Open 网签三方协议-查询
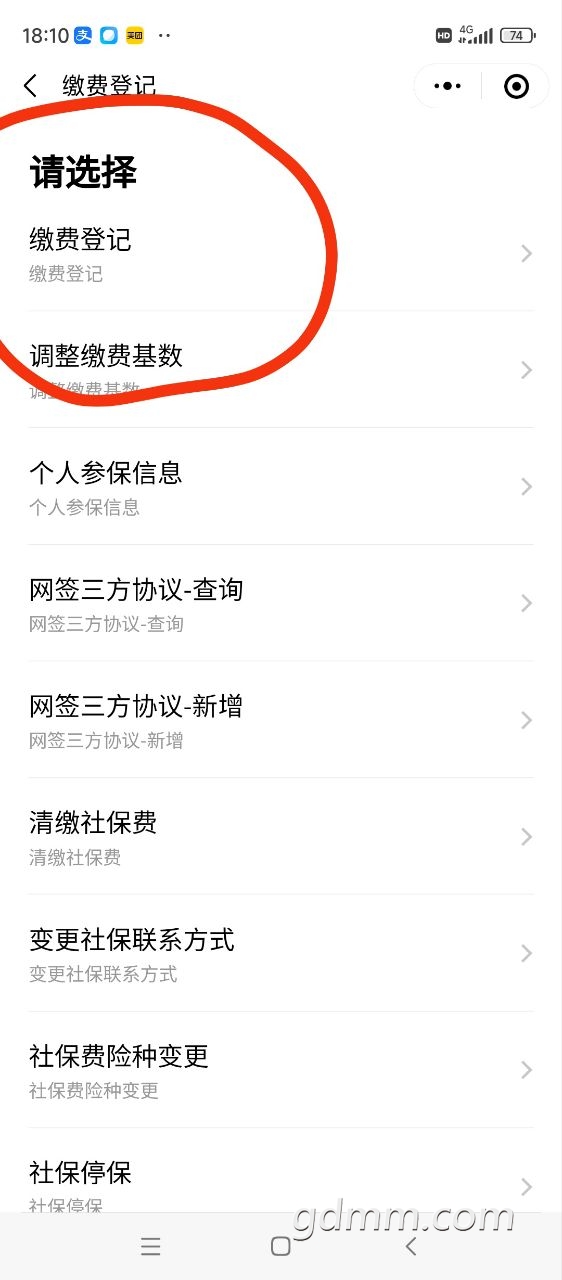Image resolution: width=562 pixels, height=1280 pixels. tap(281, 603)
